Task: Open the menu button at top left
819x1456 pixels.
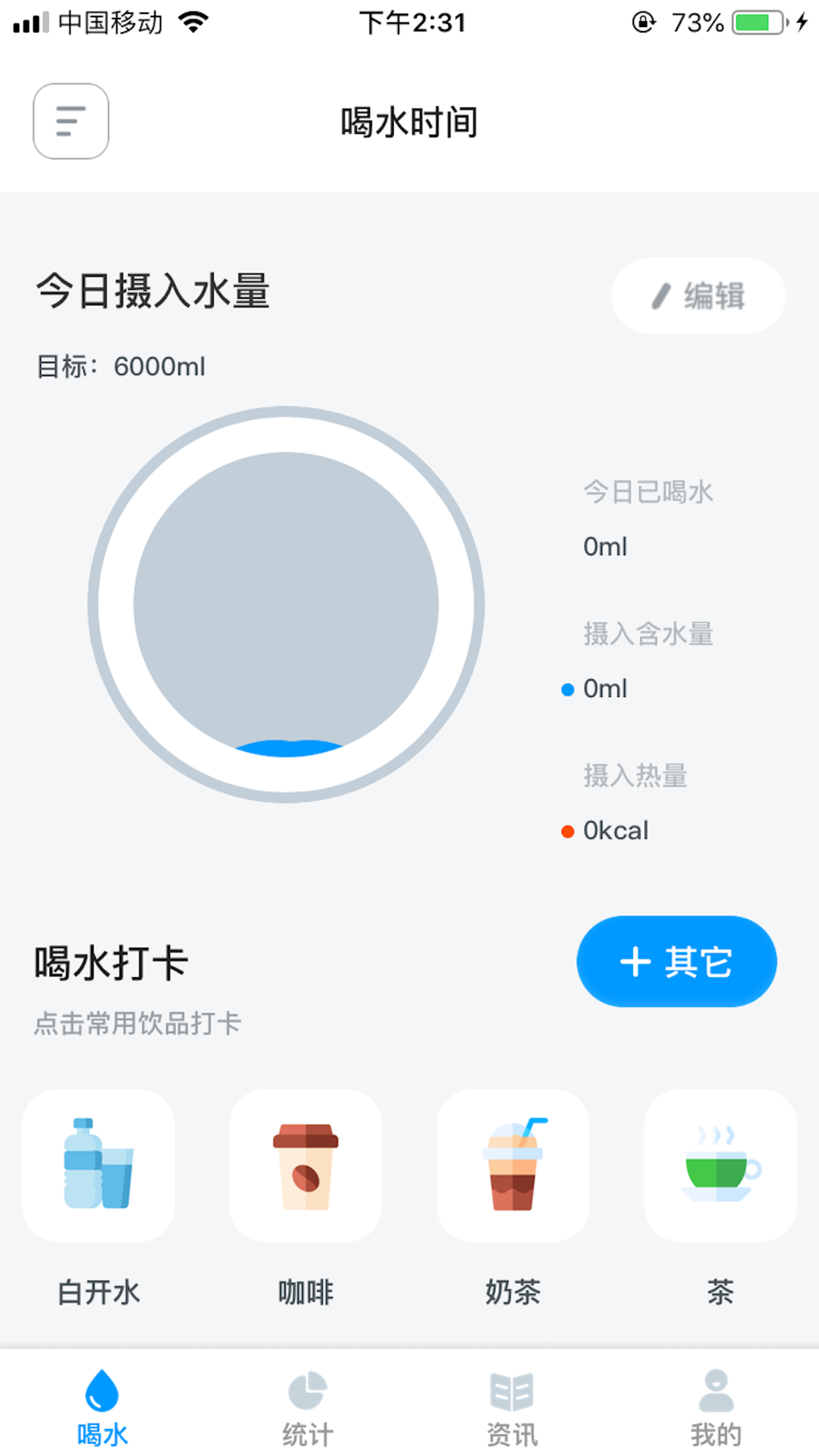Action: click(x=71, y=121)
